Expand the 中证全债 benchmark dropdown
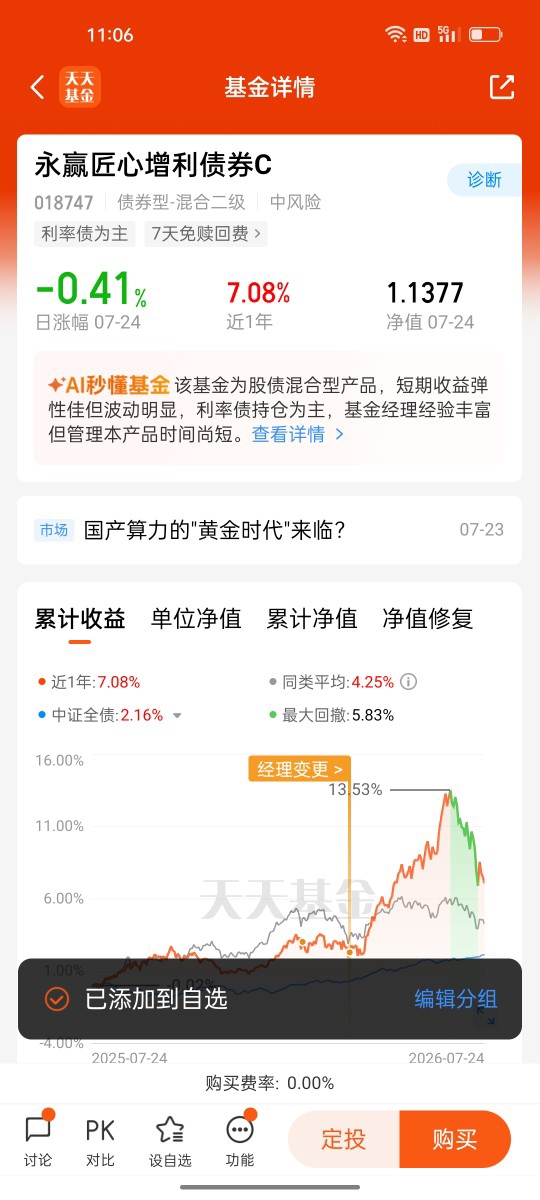 point(177,716)
